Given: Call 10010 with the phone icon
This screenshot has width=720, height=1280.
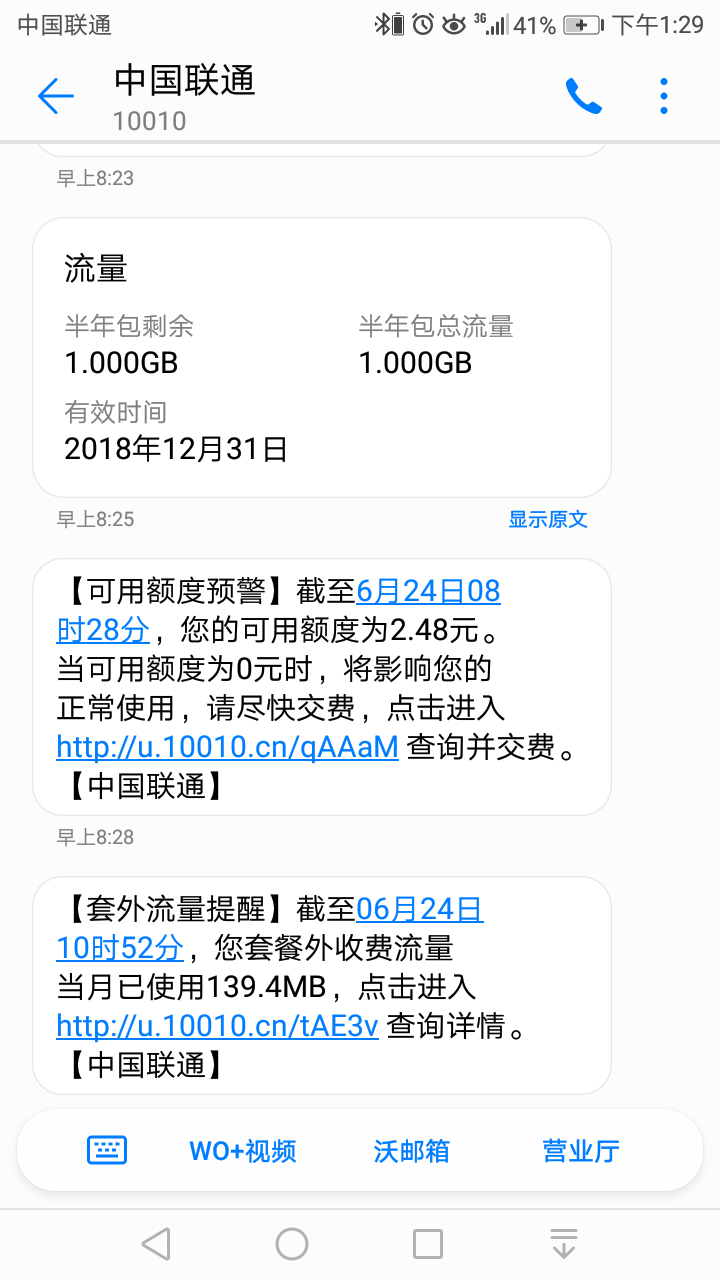Looking at the screenshot, I should [x=583, y=96].
